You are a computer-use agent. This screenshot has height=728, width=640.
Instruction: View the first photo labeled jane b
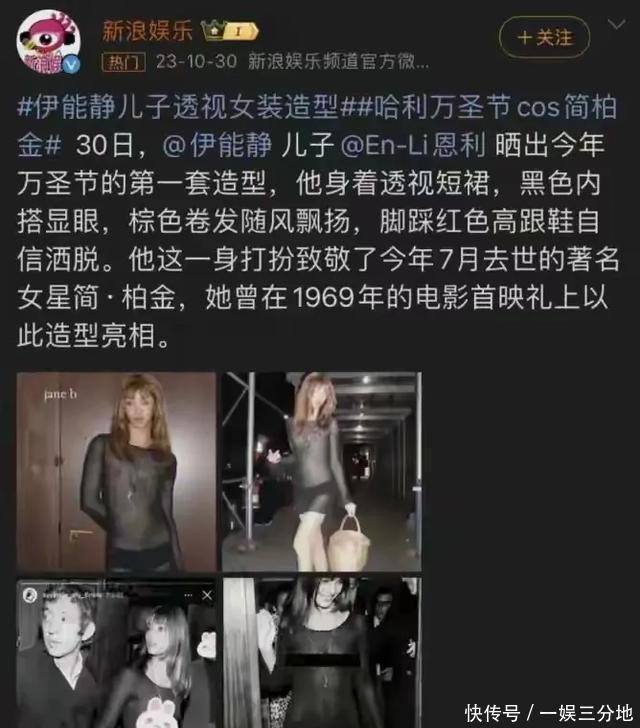[117, 472]
